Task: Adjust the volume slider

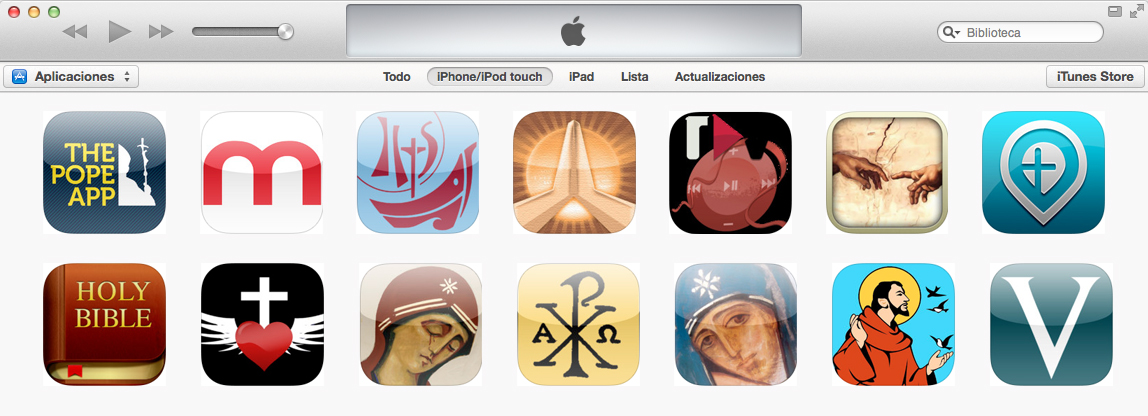Action: tap(286, 32)
